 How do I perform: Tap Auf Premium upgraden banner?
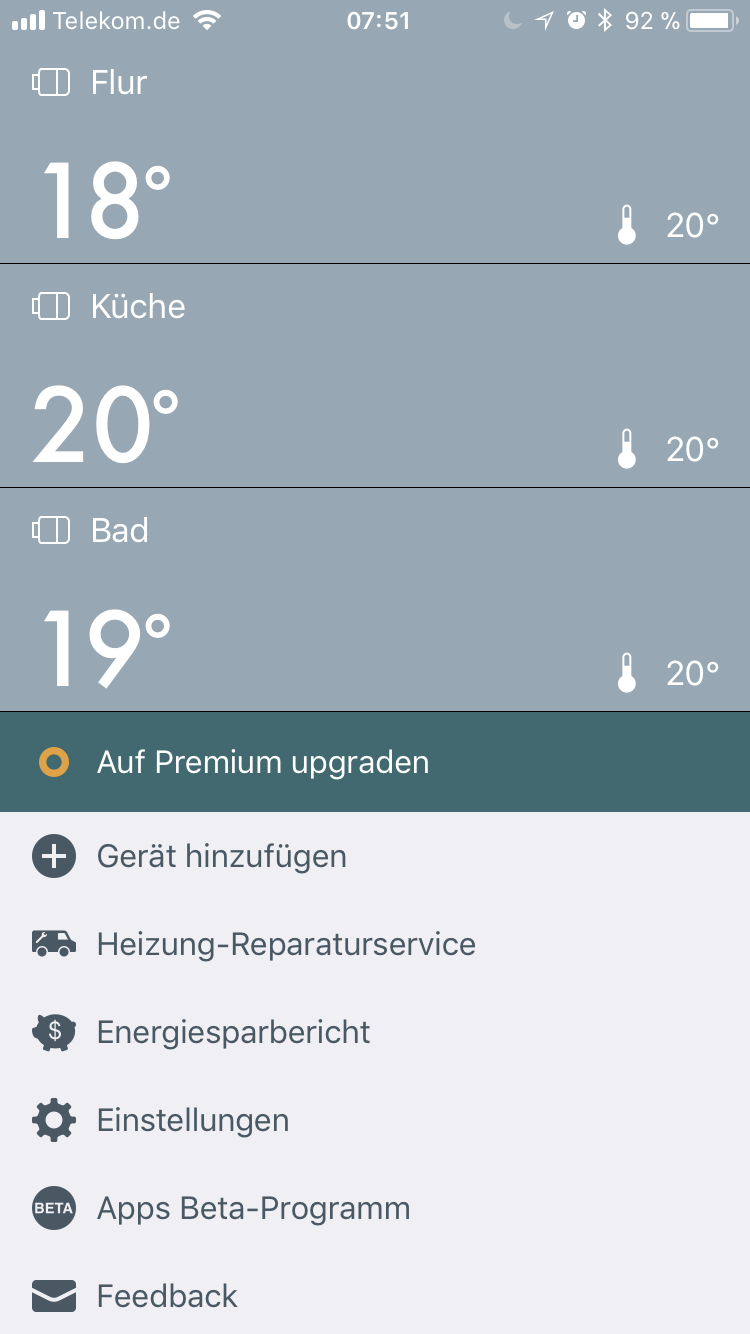pos(375,762)
